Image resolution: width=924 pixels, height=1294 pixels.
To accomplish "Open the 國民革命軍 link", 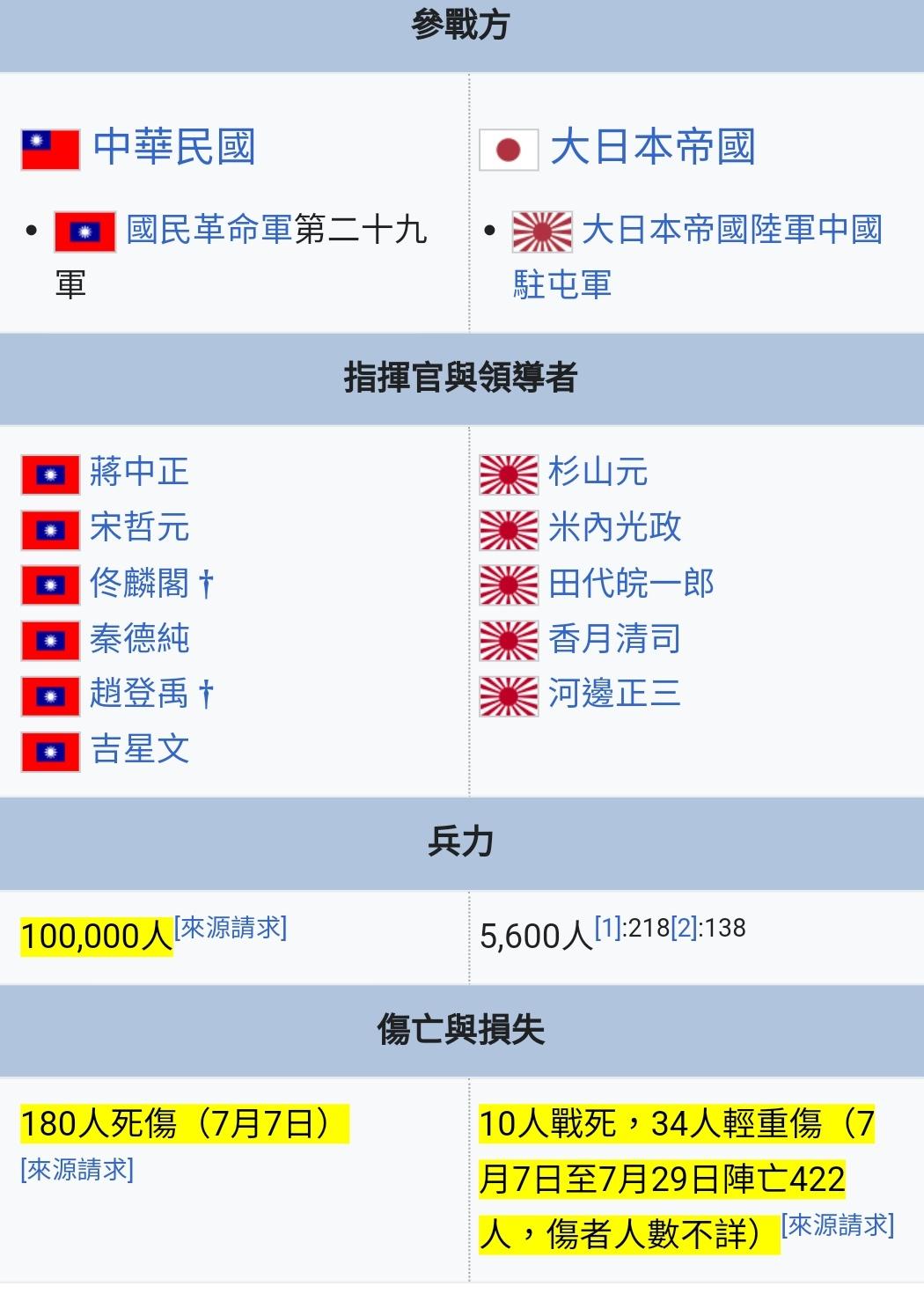I will 209,230.
